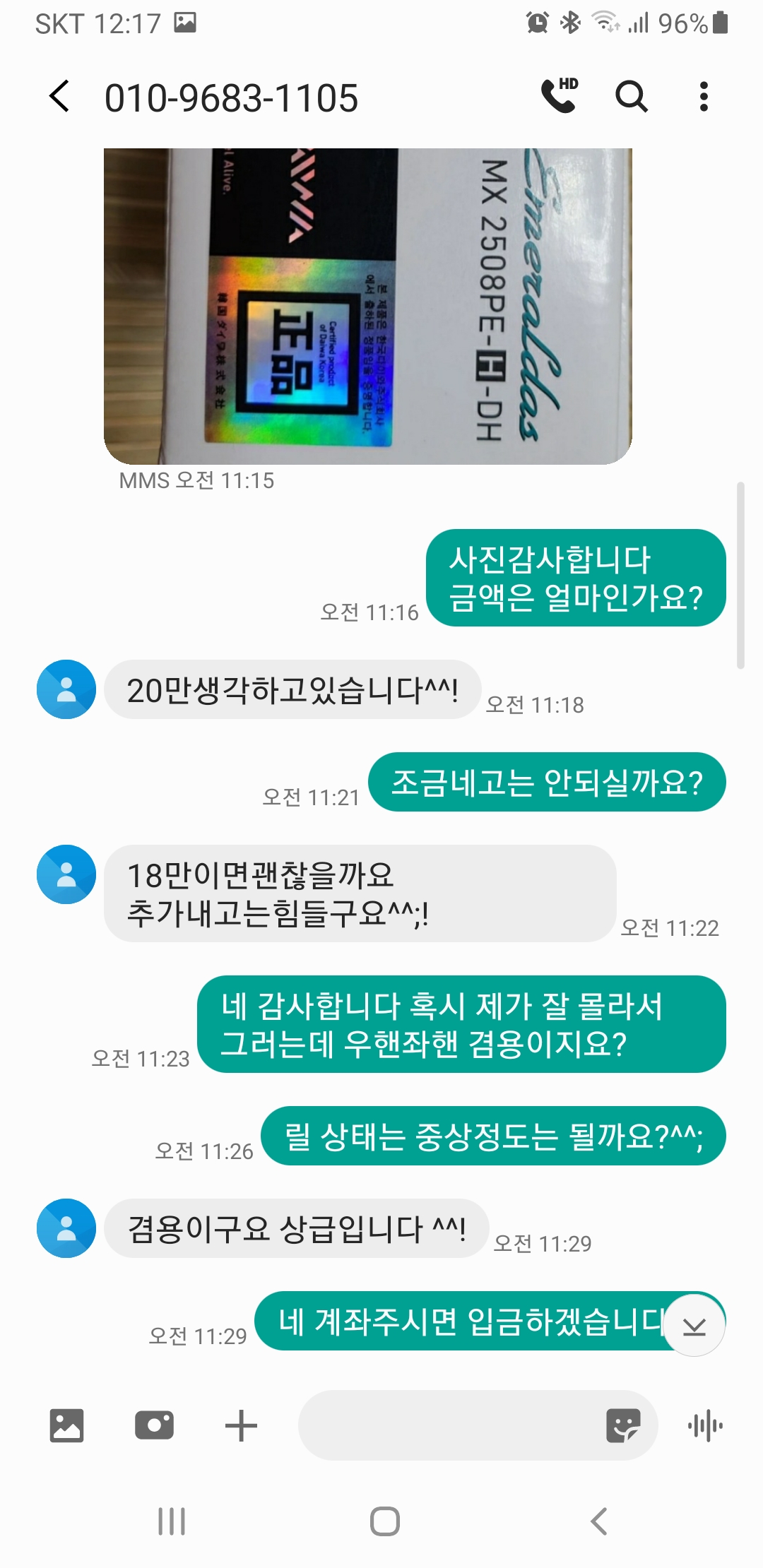Viewport: 763px width, 1568px height.
Task: Open the conversation search
Action: pos(631,97)
